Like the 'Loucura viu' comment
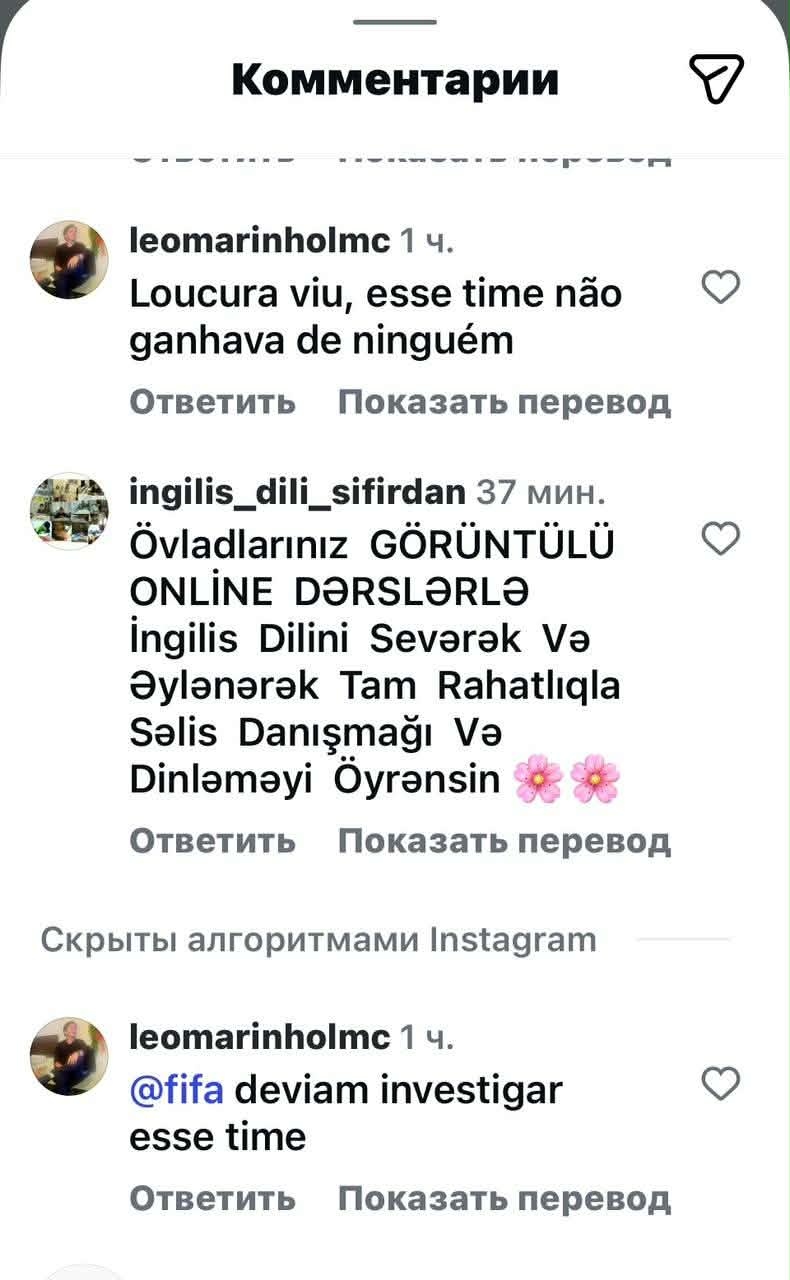Screen dimensions: 790x1280 (720, 288)
